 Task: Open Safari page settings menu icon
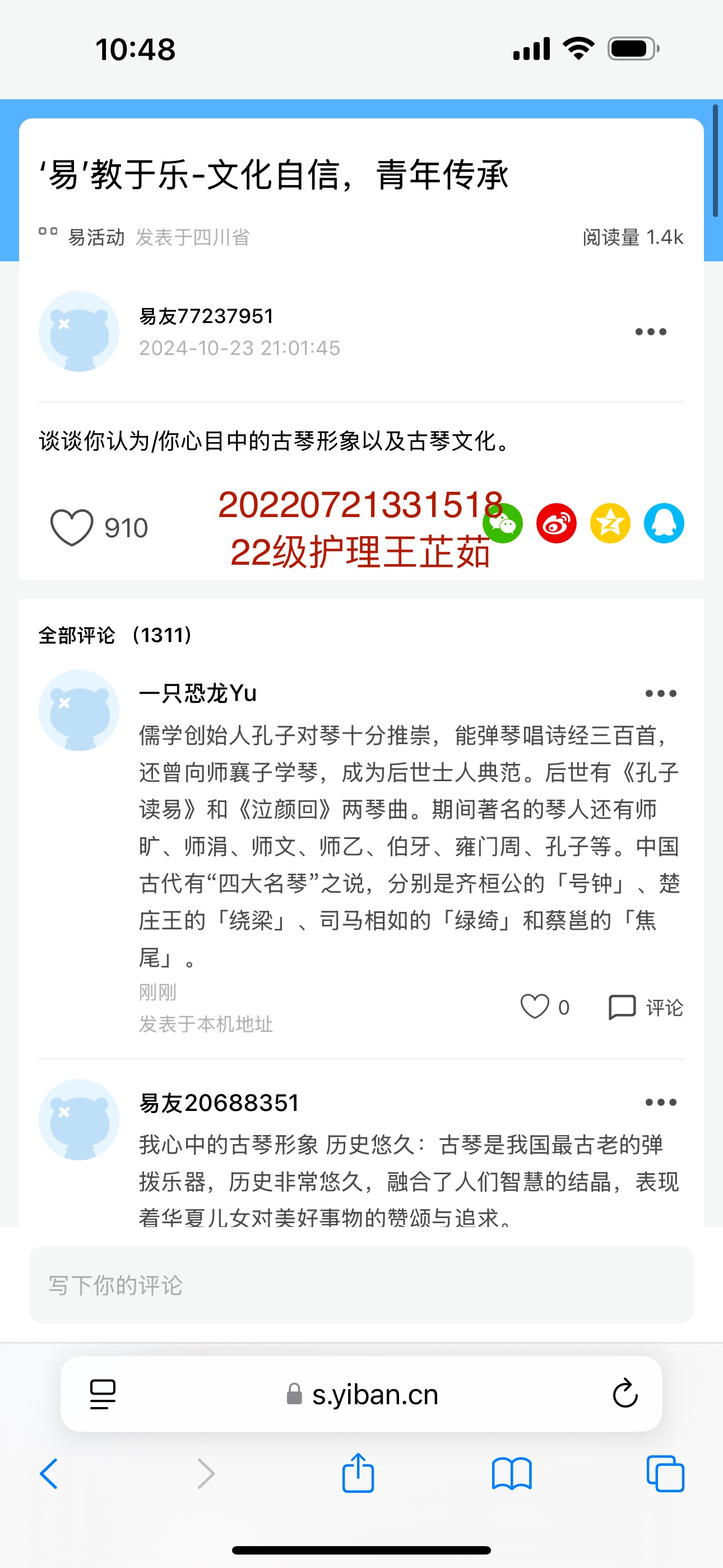103,1393
